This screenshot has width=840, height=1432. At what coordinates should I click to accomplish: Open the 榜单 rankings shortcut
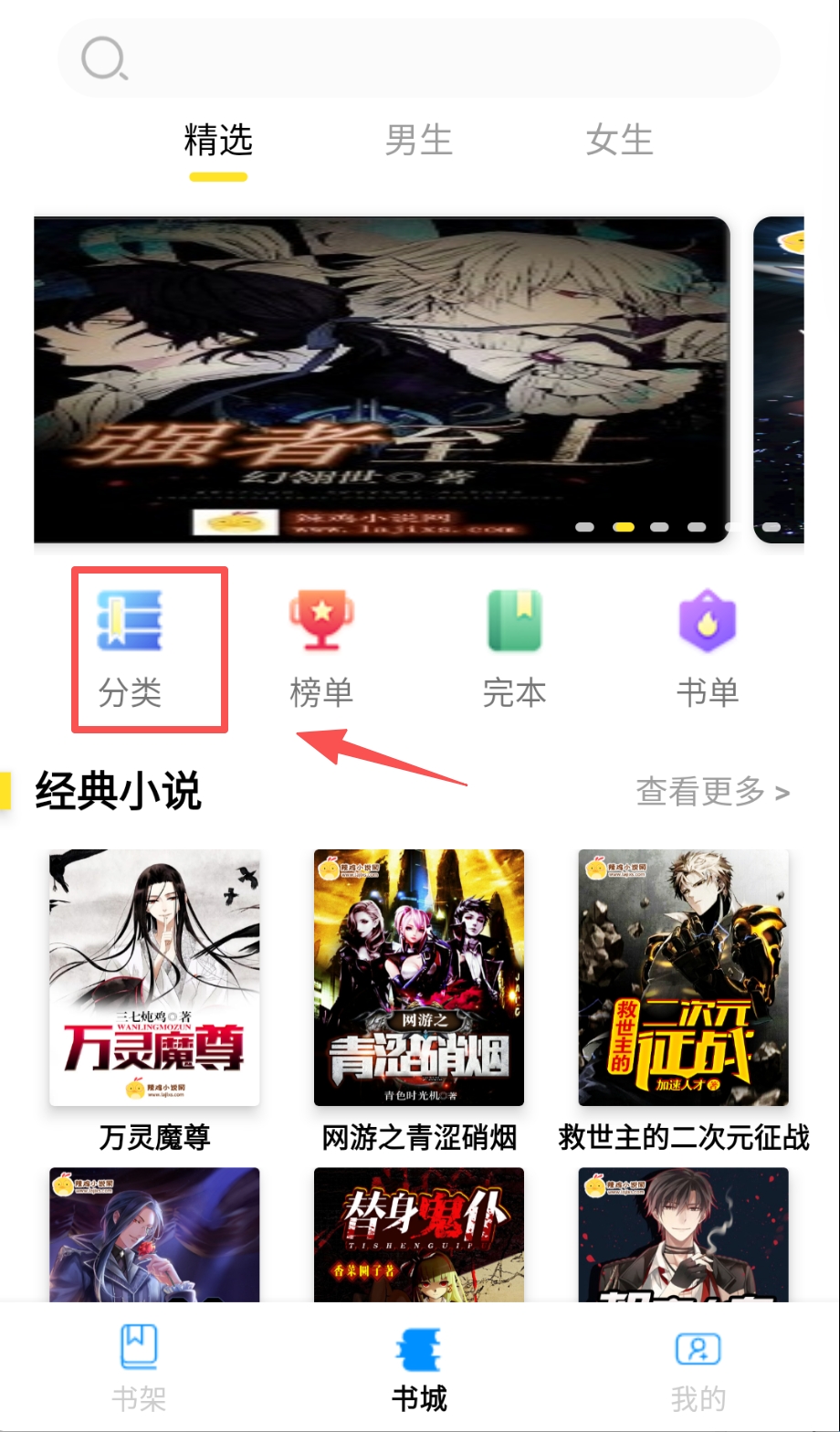pyautogui.click(x=321, y=649)
